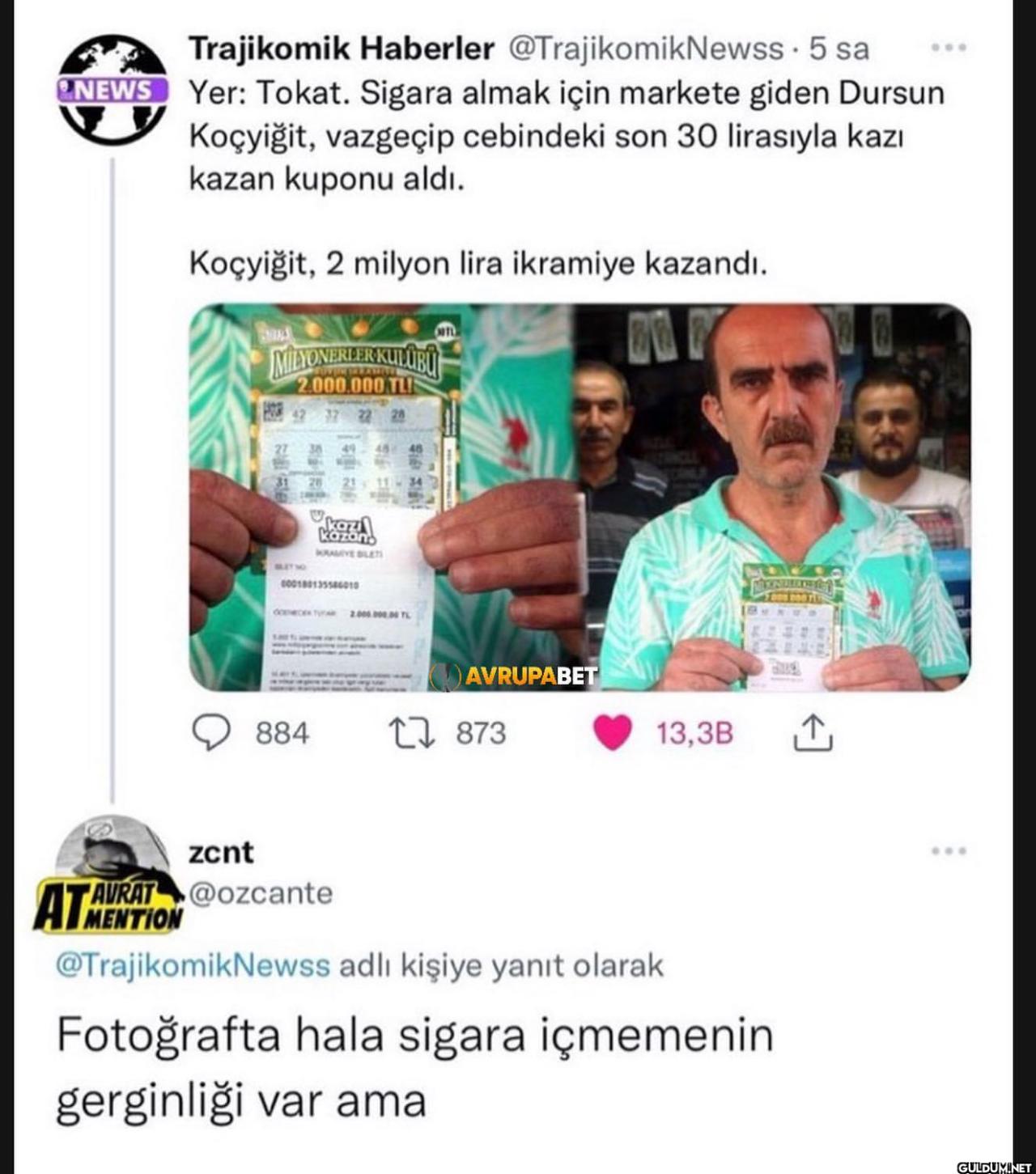Screen dimensions: 1036x1174
Task: Open zcnt's profile from the name
Action: pos(221,852)
